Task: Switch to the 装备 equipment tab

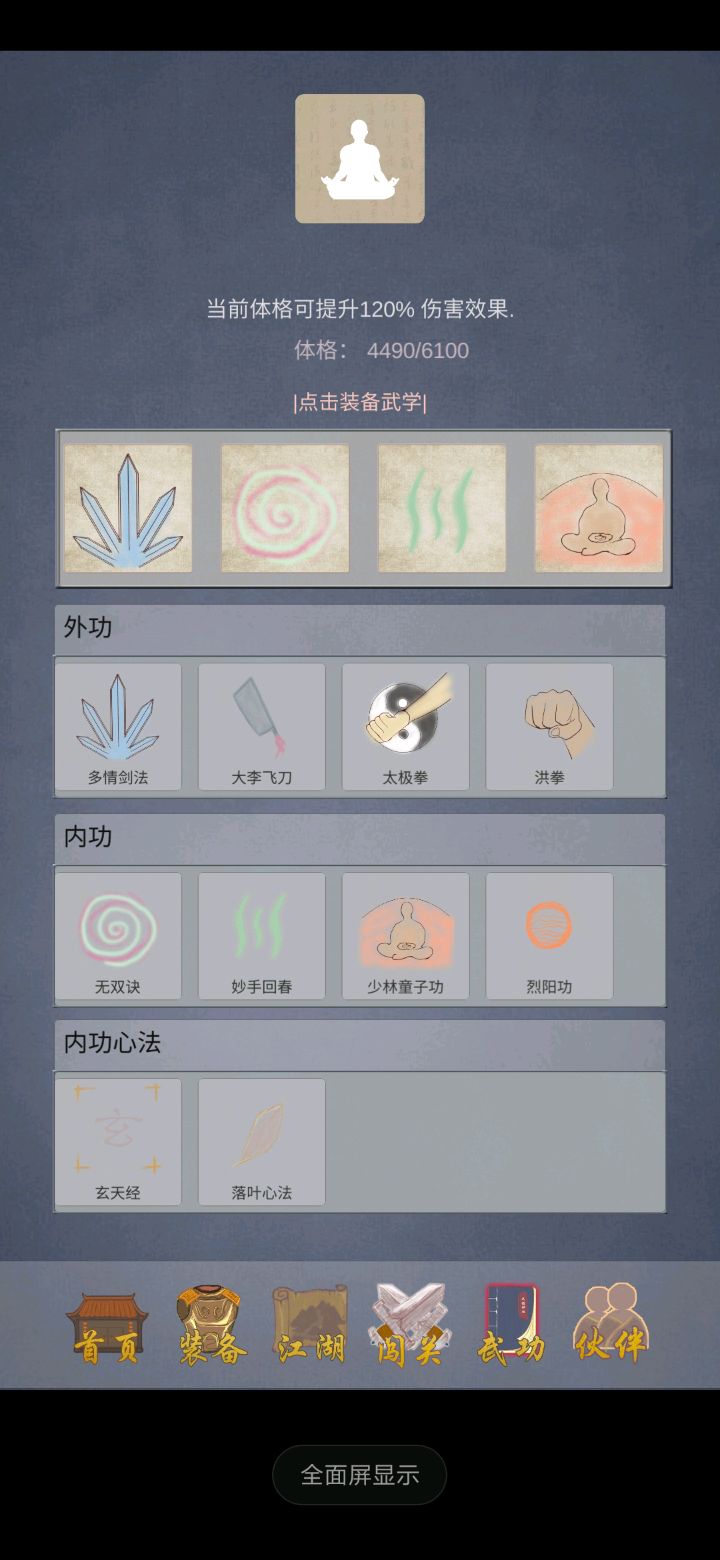Action: (210, 1326)
